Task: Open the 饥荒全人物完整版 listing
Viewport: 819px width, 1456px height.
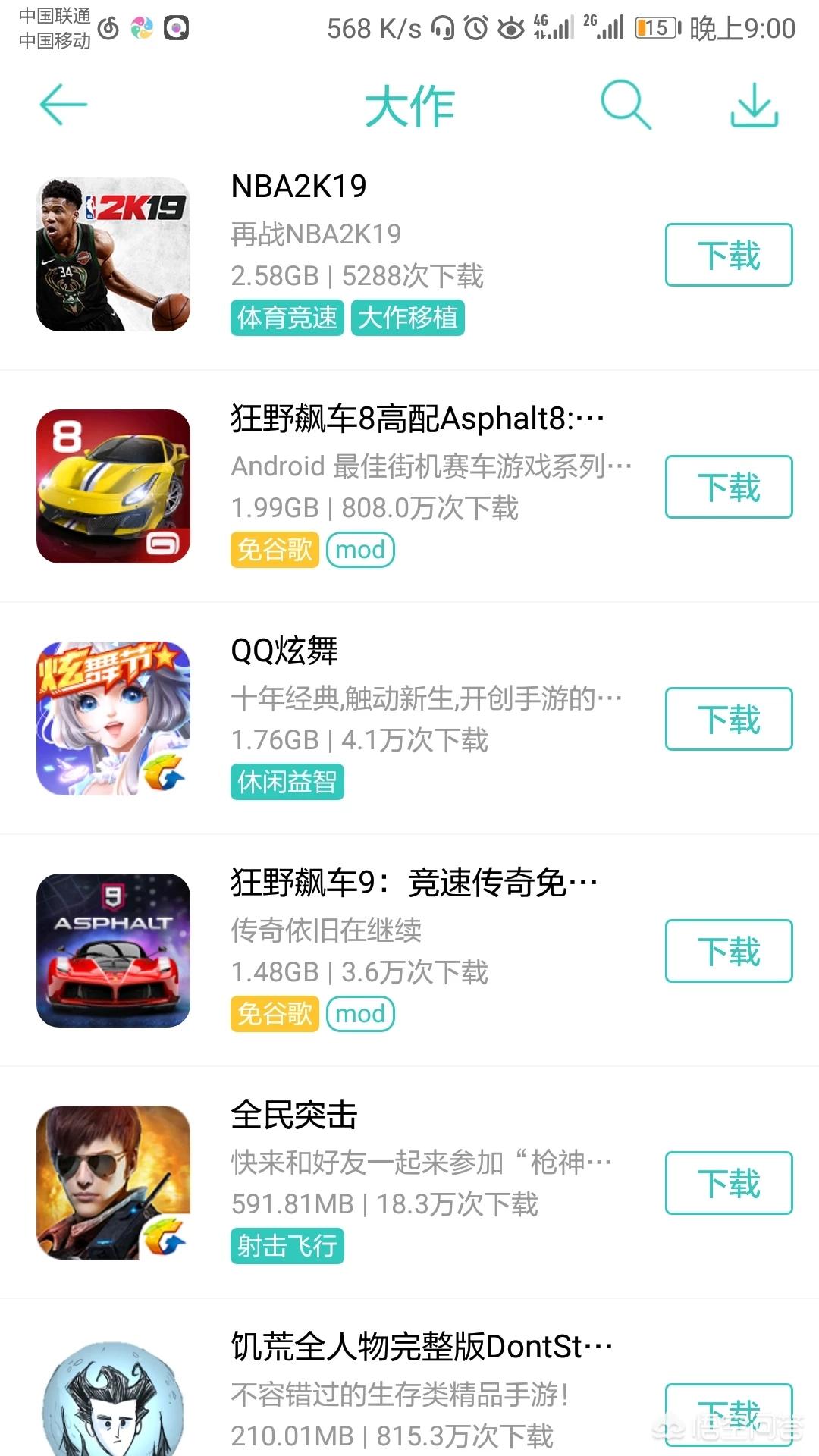Action: [x=421, y=1347]
